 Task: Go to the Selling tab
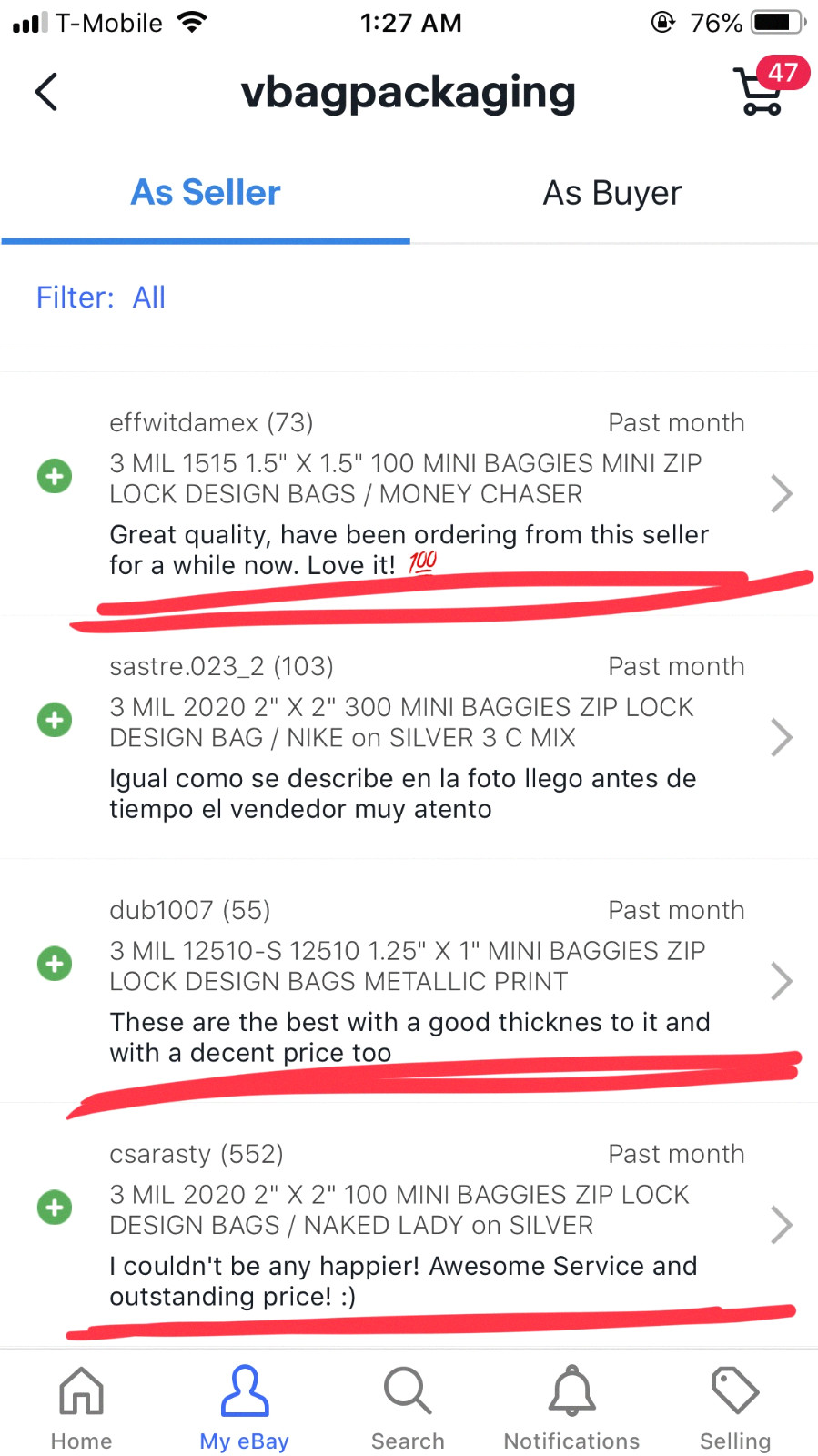tap(735, 1407)
